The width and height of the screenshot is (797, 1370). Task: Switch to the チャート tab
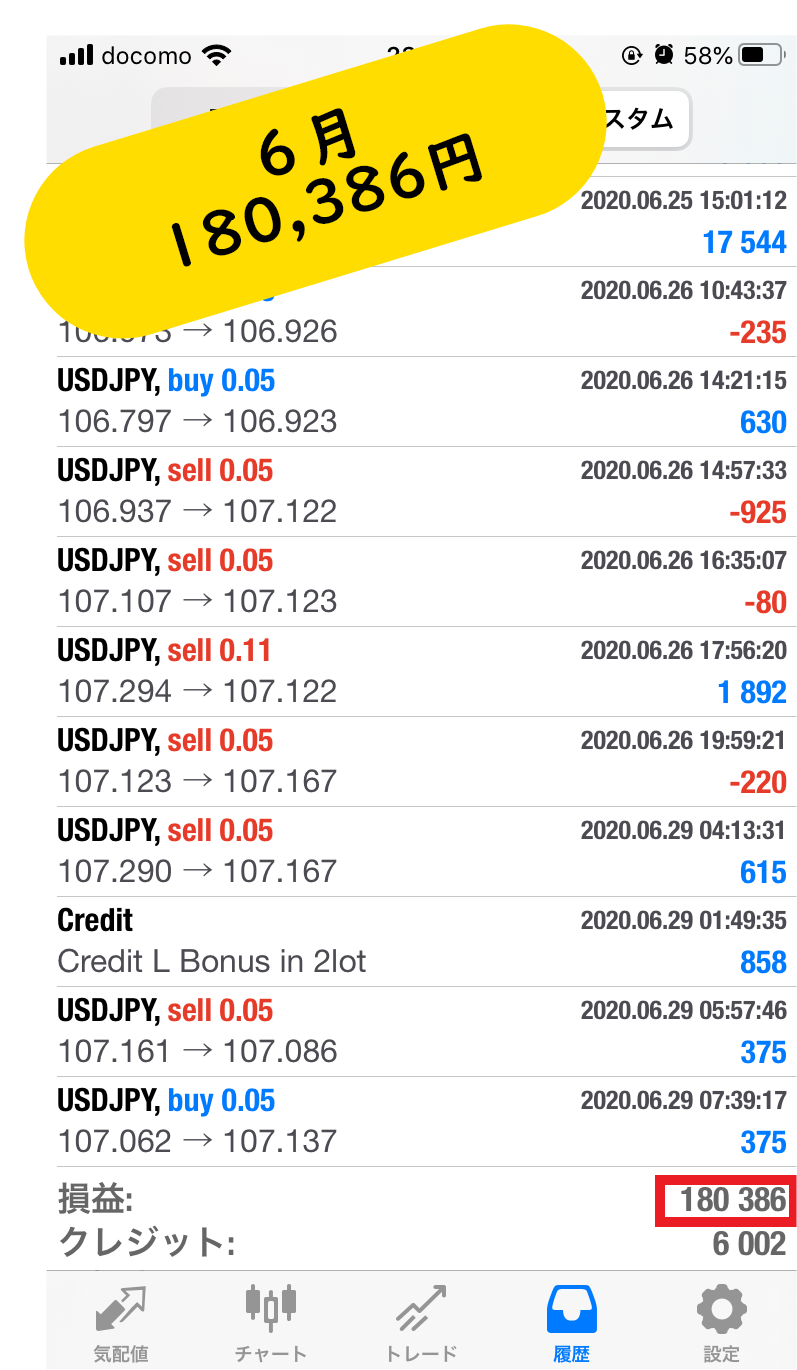pos(270,1322)
